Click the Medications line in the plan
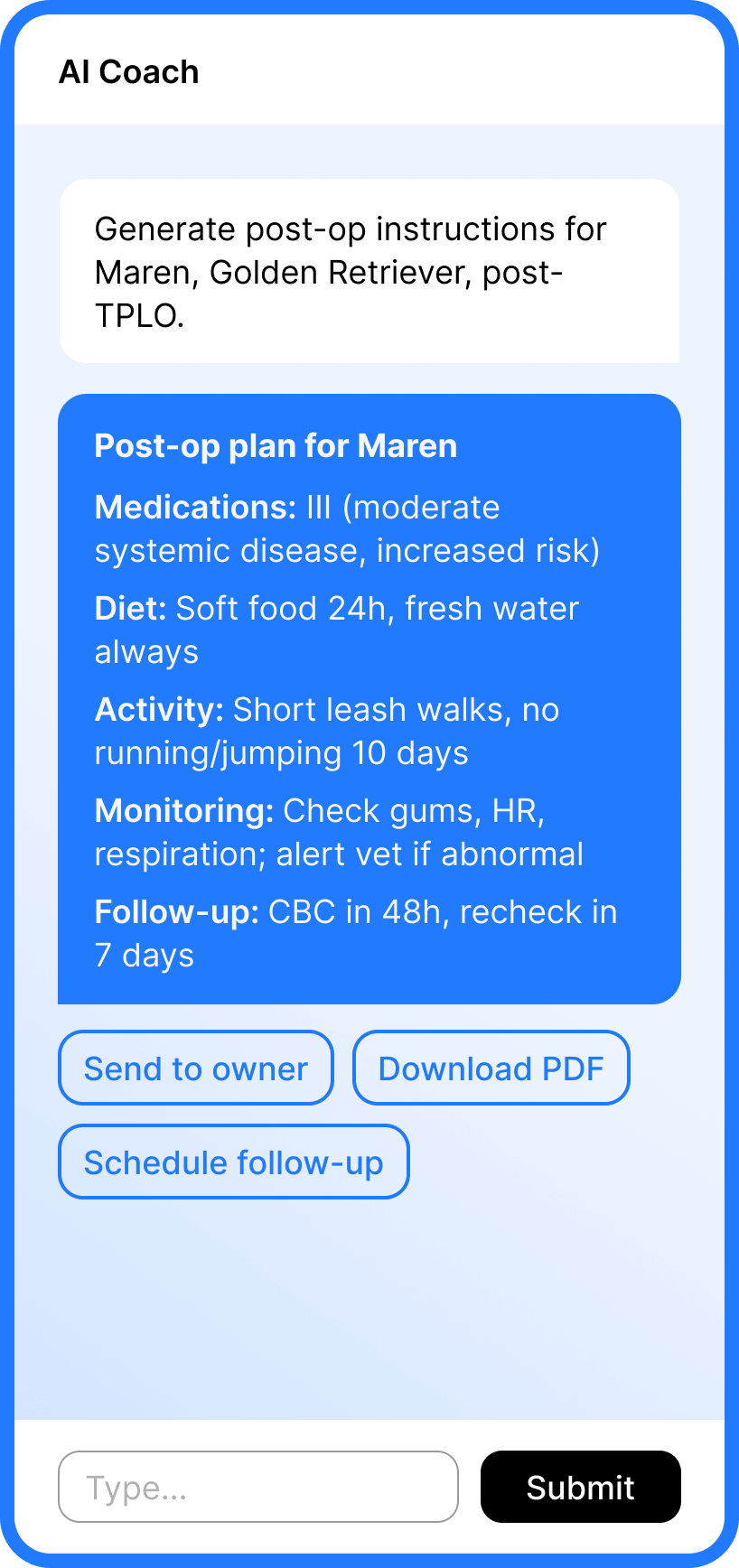The image size is (739, 1568). pyautogui.click(x=349, y=528)
